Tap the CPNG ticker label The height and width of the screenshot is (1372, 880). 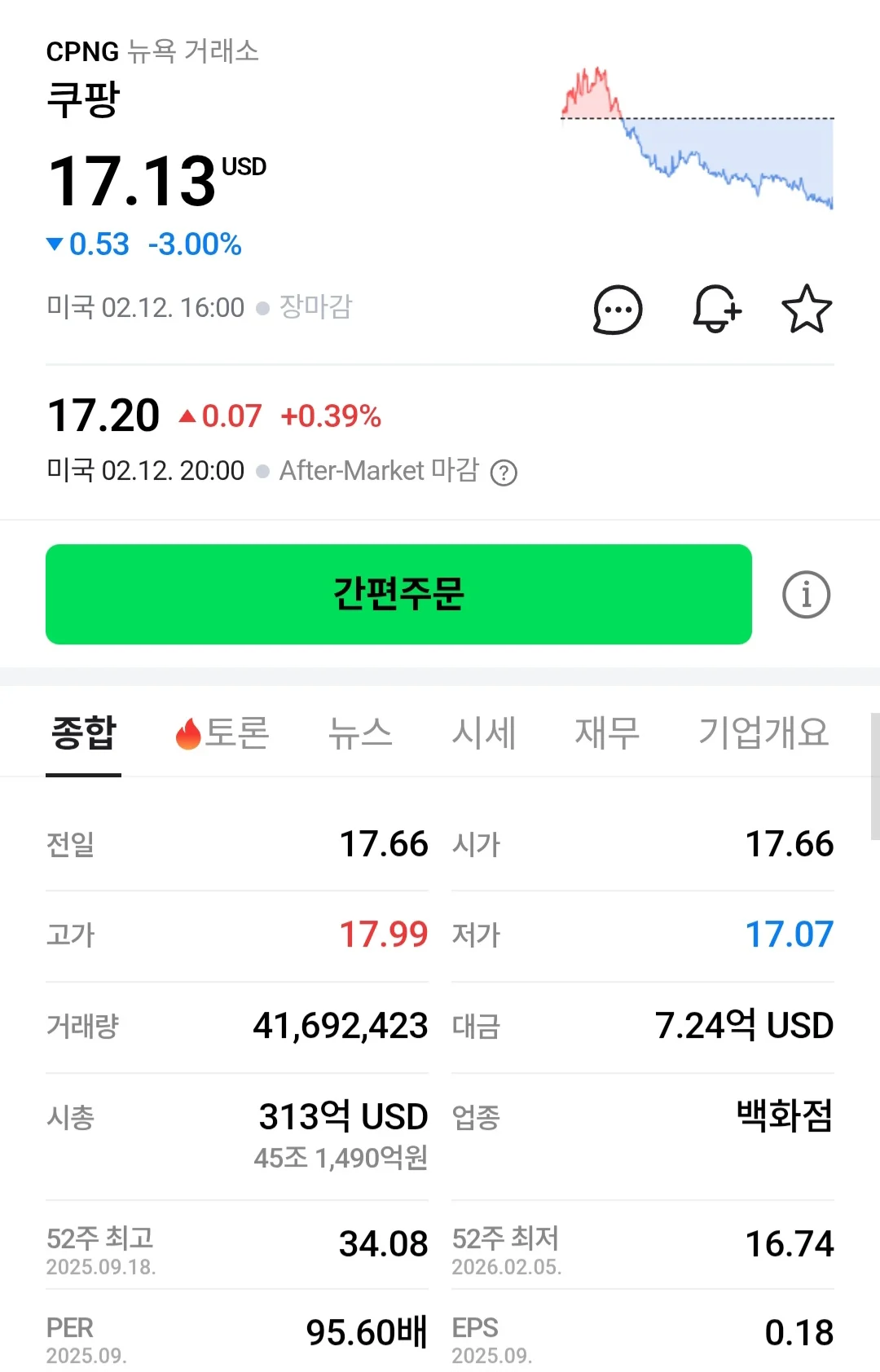(81, 51)
